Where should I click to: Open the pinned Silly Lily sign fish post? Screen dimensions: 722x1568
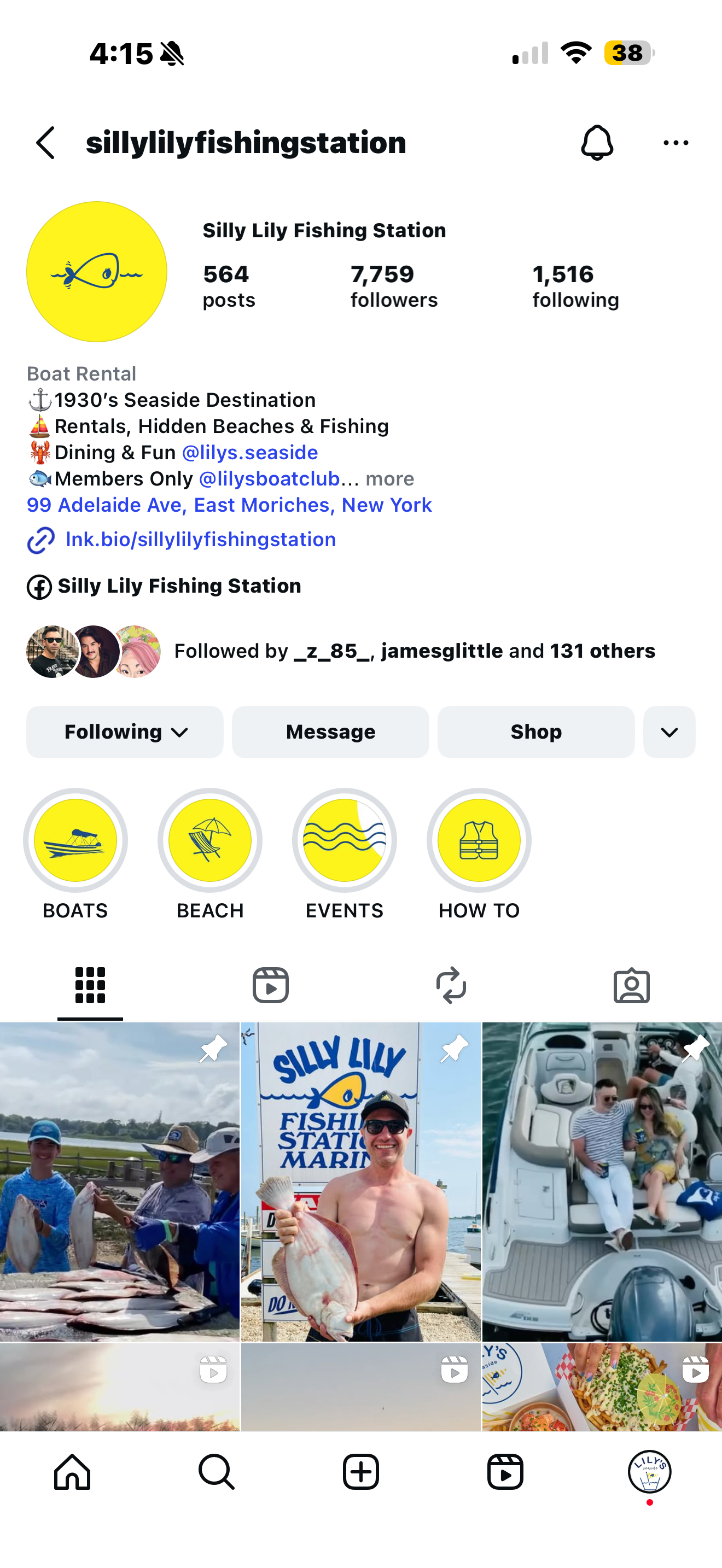[361, 1181]
